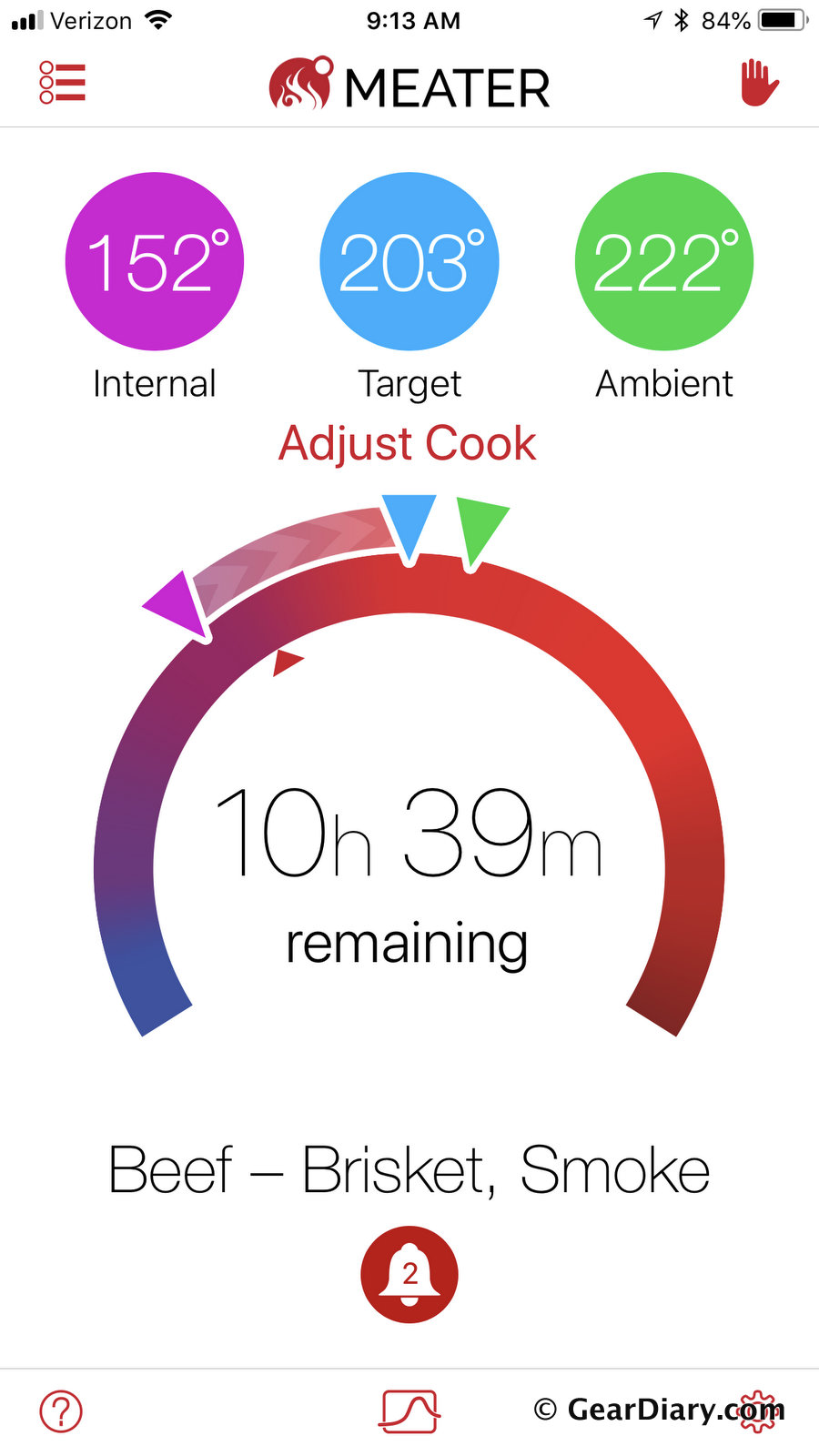Screen dimensions: 819x1456
Task: Tap the Adjust Cook link
Action: coord(408,444)
